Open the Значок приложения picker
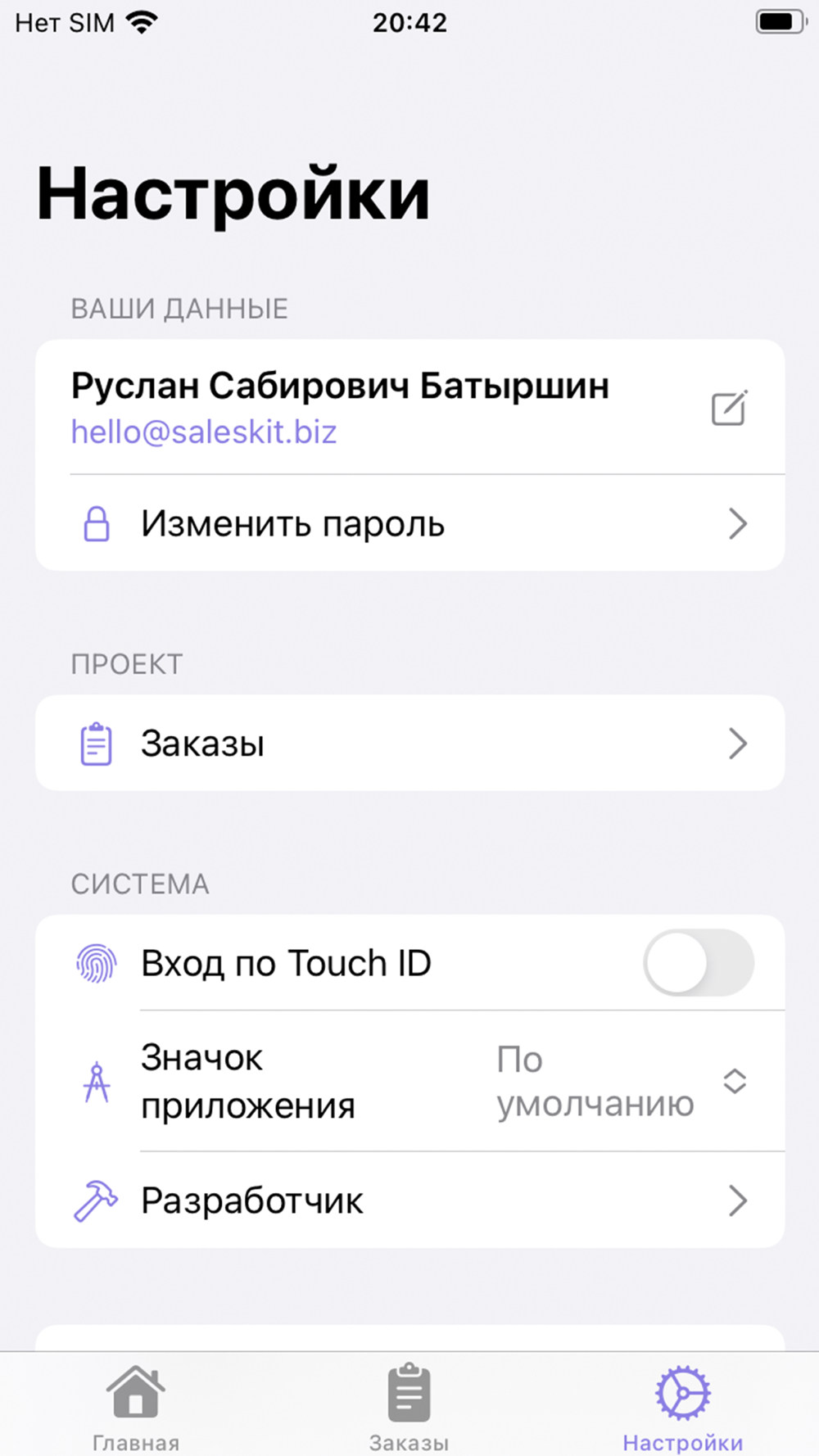This screenshot has height=1456, width=819. click(409, 1081)
